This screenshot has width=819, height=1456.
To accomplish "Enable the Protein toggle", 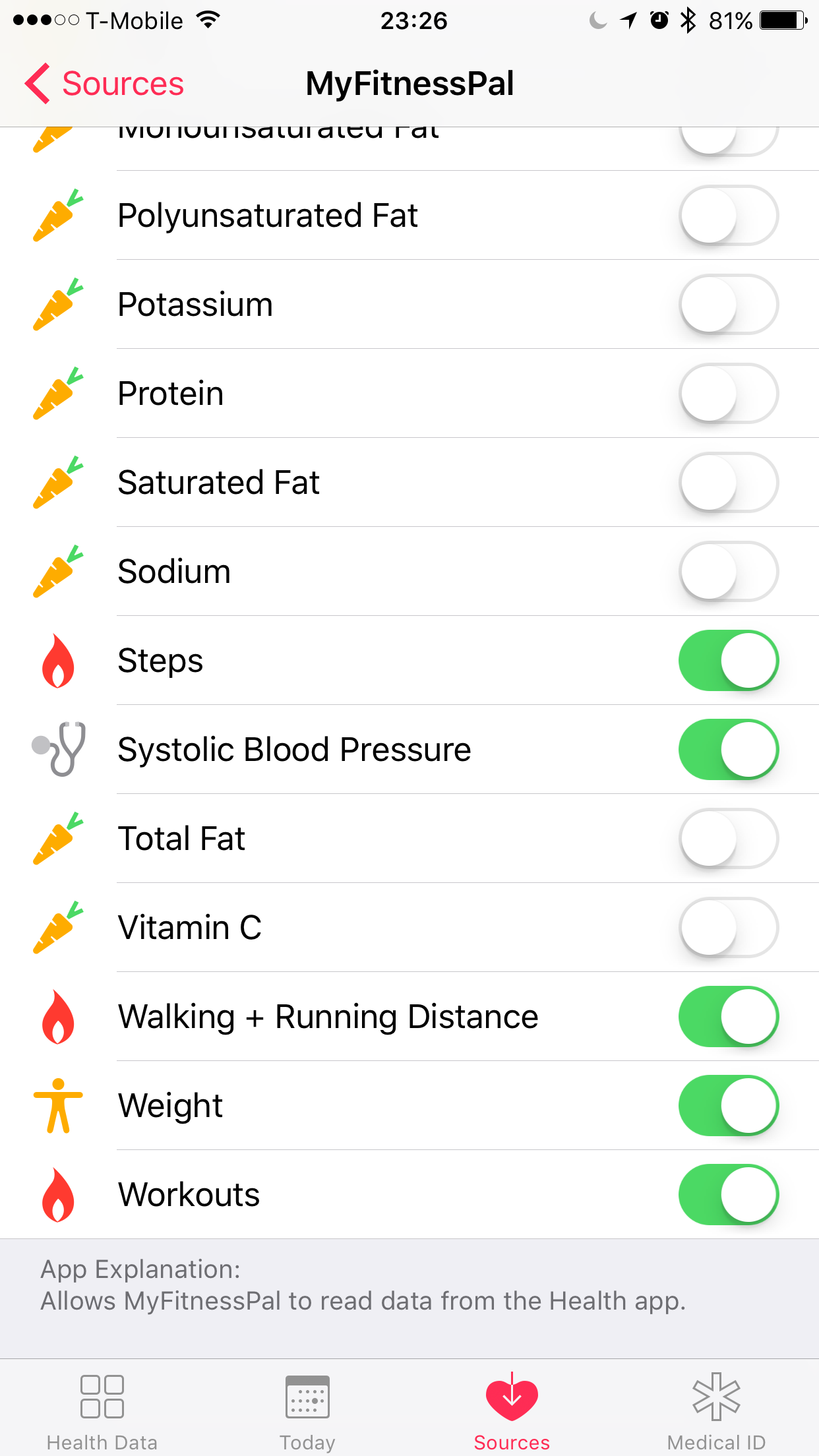I will pos(728,394).
